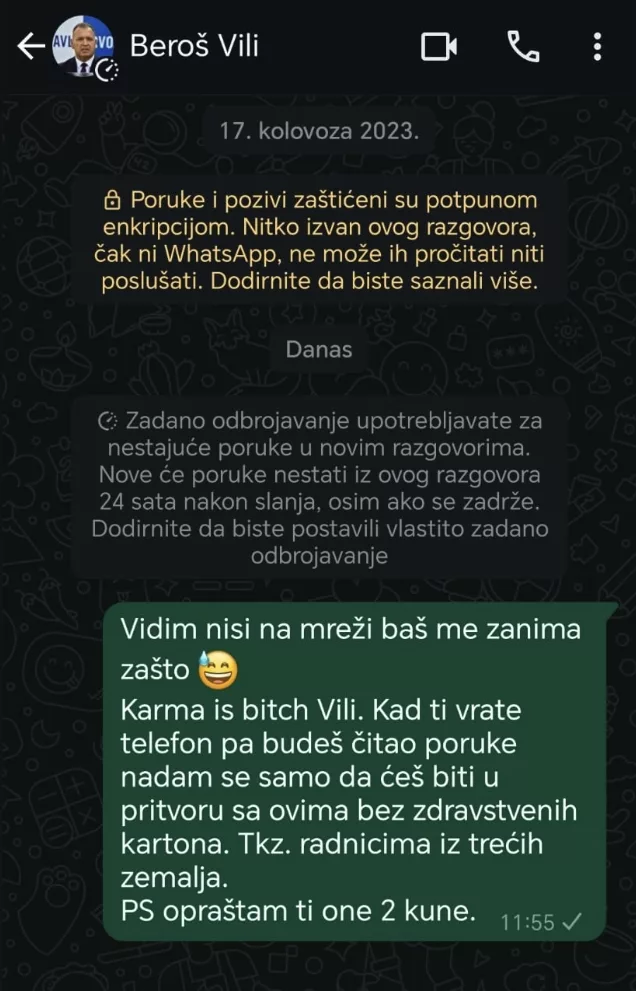
Task: Start a video call with Beroš Vili
Action: [x=438, y=46]
